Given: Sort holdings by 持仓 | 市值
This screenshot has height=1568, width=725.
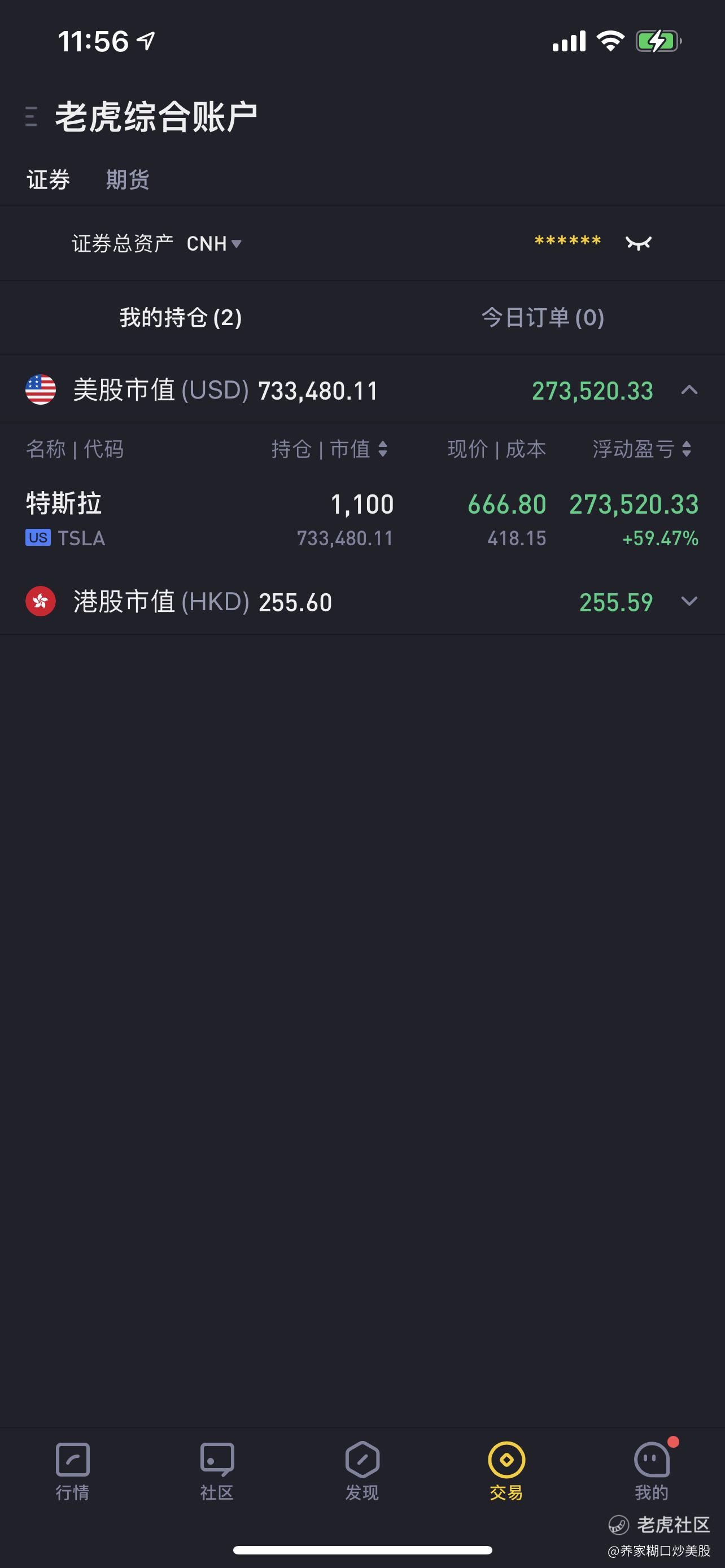Looking at the screenshot, I should pos(329,449).
